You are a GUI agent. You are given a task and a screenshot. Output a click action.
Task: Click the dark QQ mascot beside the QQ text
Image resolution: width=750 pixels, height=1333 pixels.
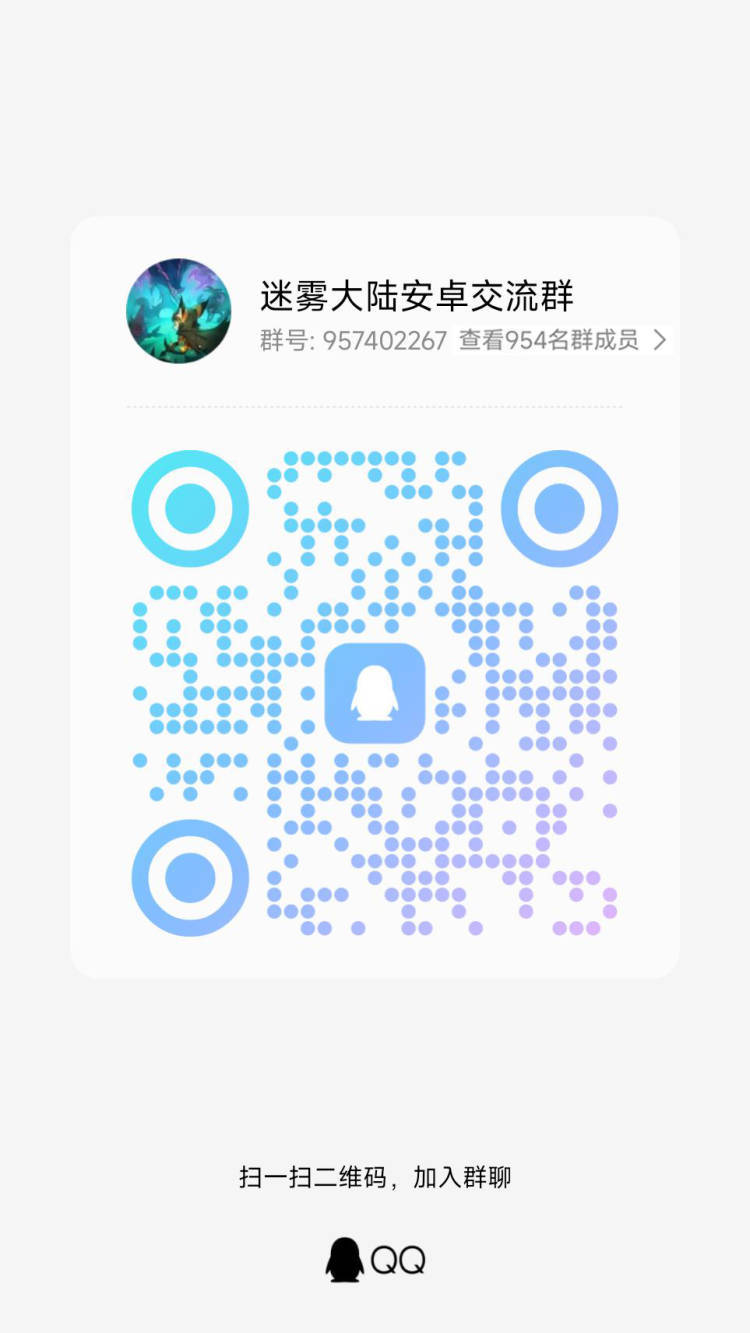coord(345,1259)
